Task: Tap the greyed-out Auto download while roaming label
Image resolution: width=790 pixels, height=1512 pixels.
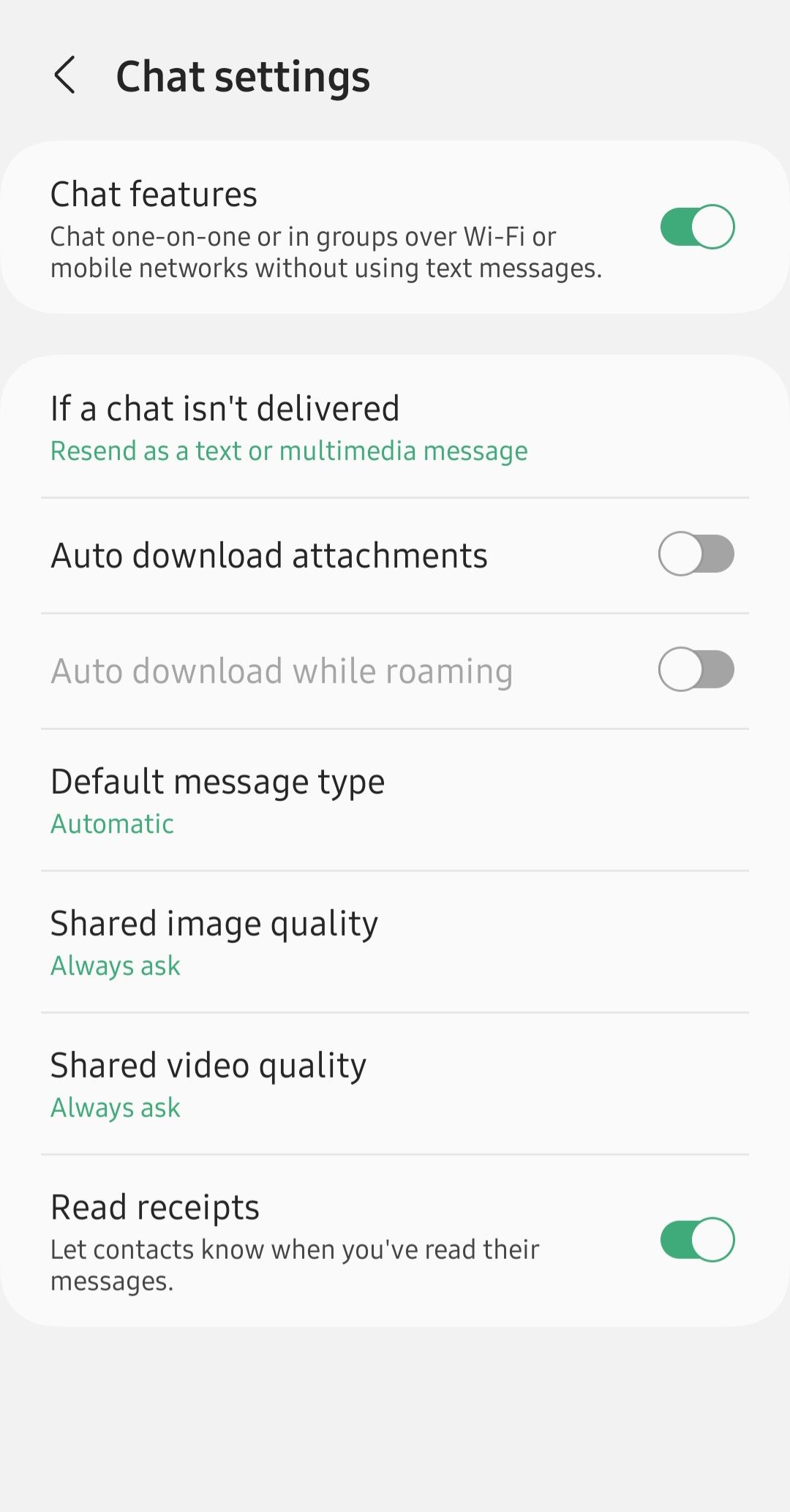Action: (281, 669)
